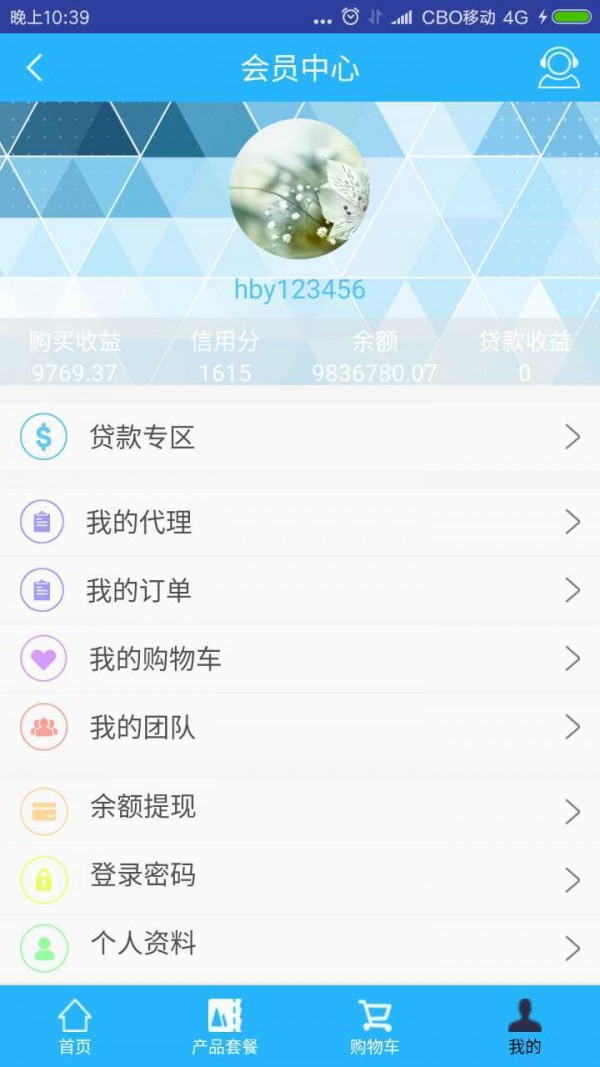This screenshot has width=600, height=1067.
Task: Switch to the 购物车 tab
Action: 375,1027
